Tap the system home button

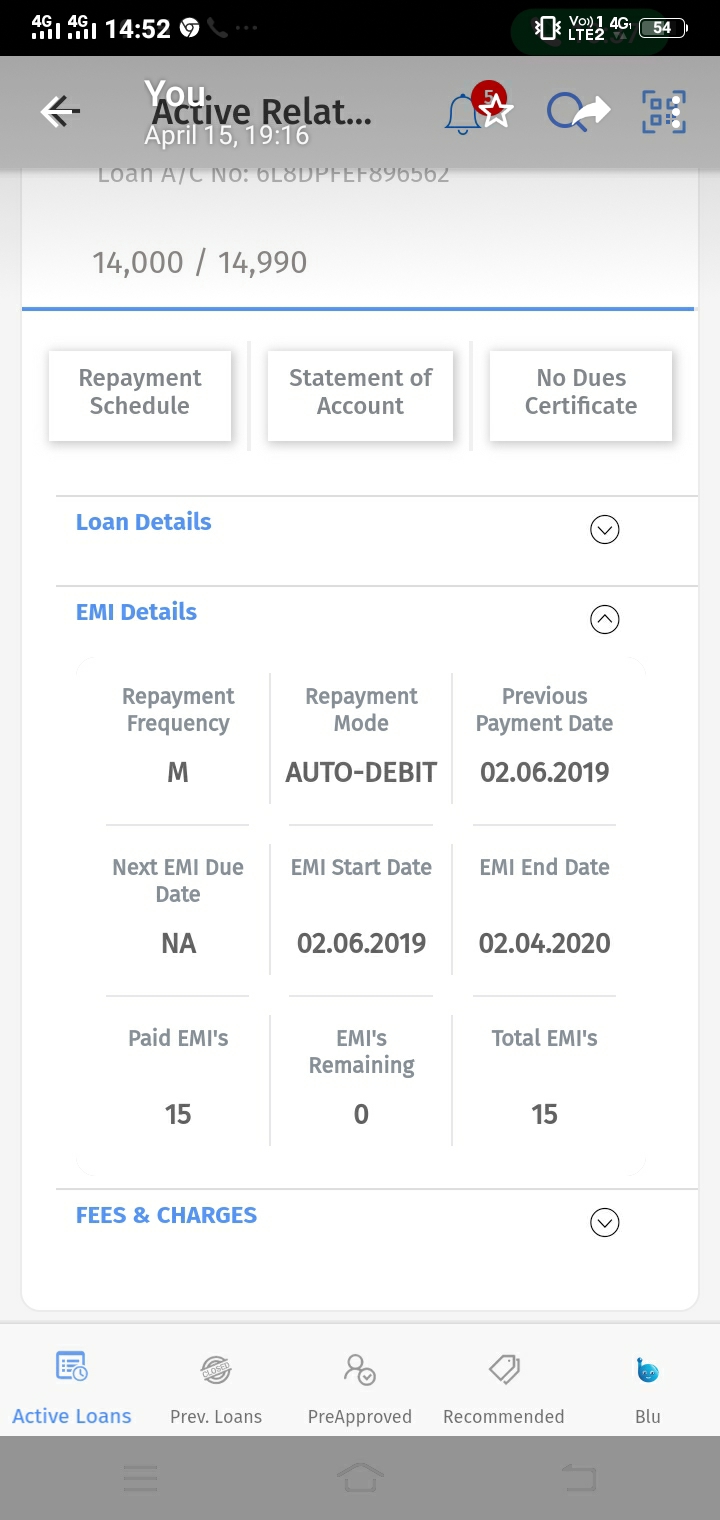click(x=360, y=1477)
